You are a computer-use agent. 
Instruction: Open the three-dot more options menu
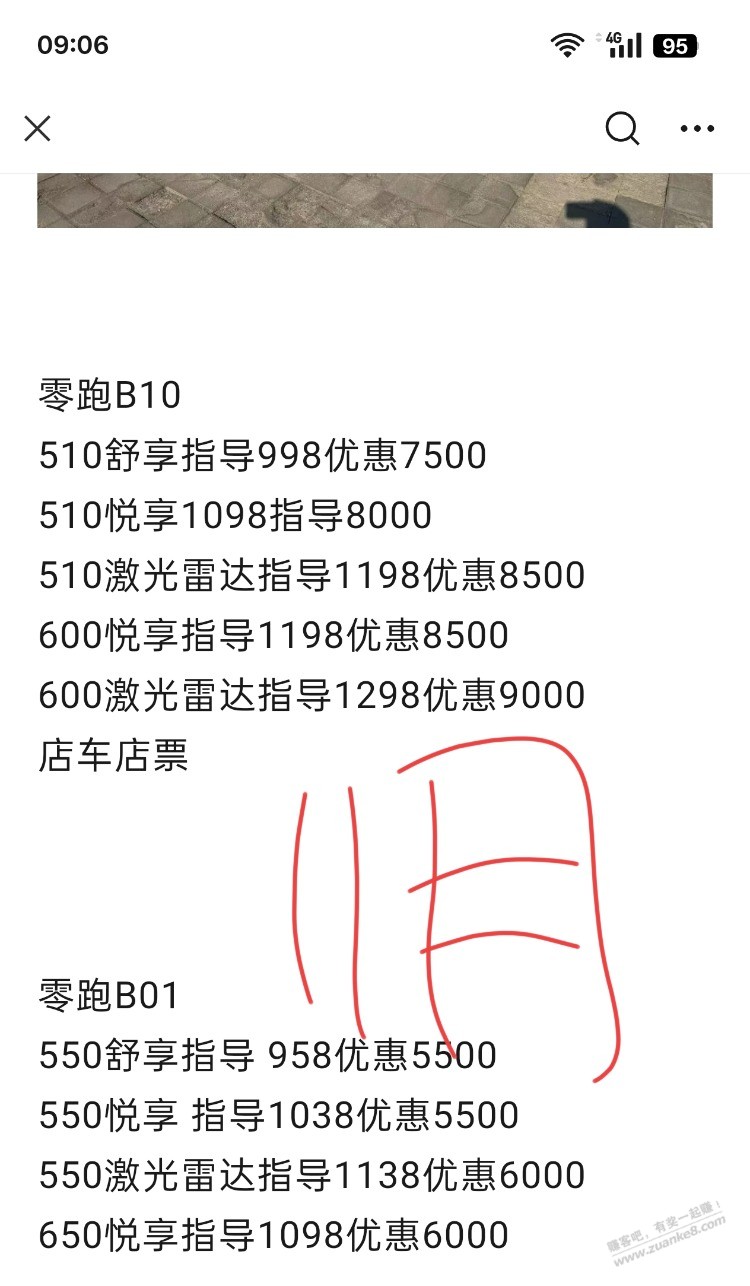(x=697, y=129)
